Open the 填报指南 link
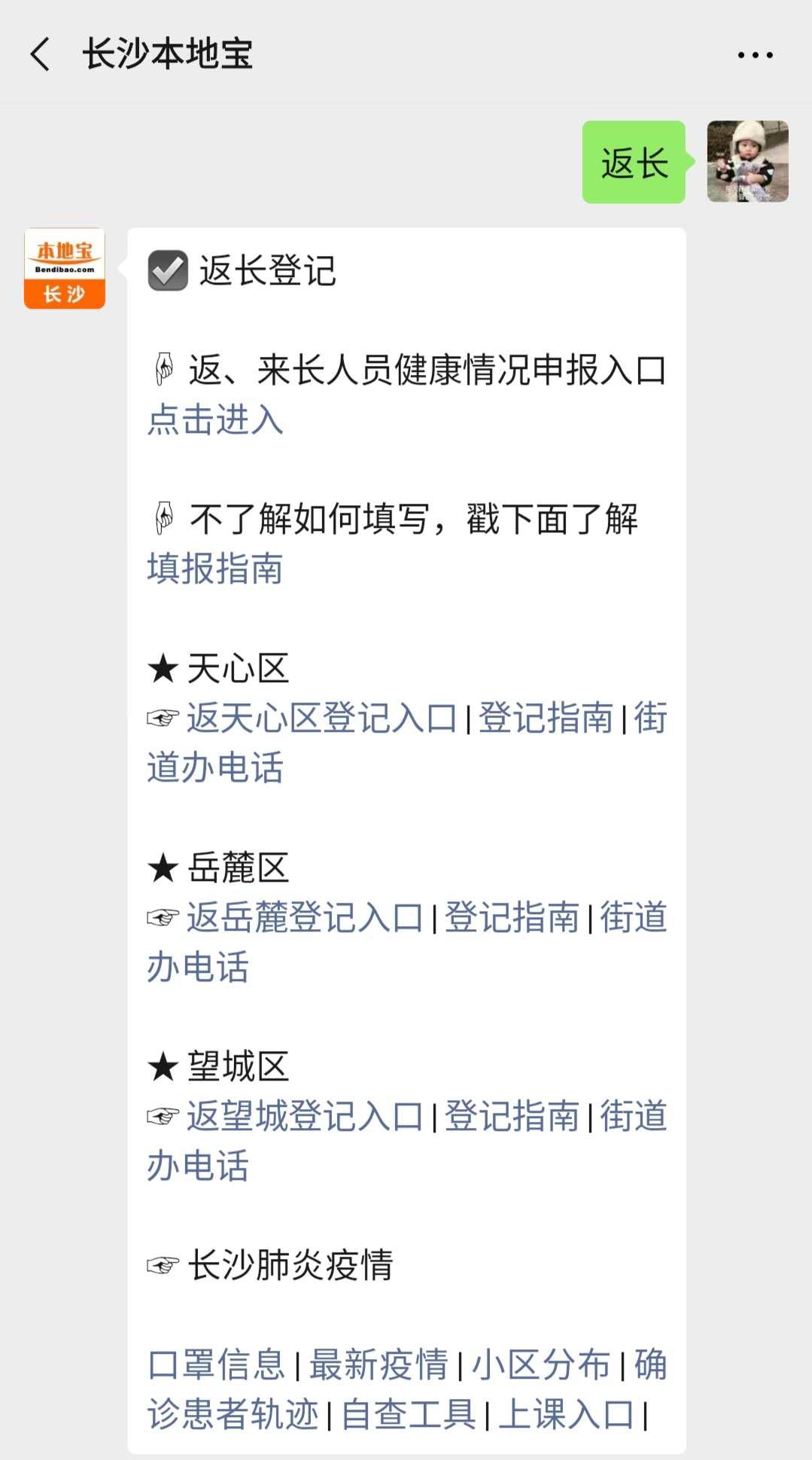 pyautogui.click(x=215, y=568)
